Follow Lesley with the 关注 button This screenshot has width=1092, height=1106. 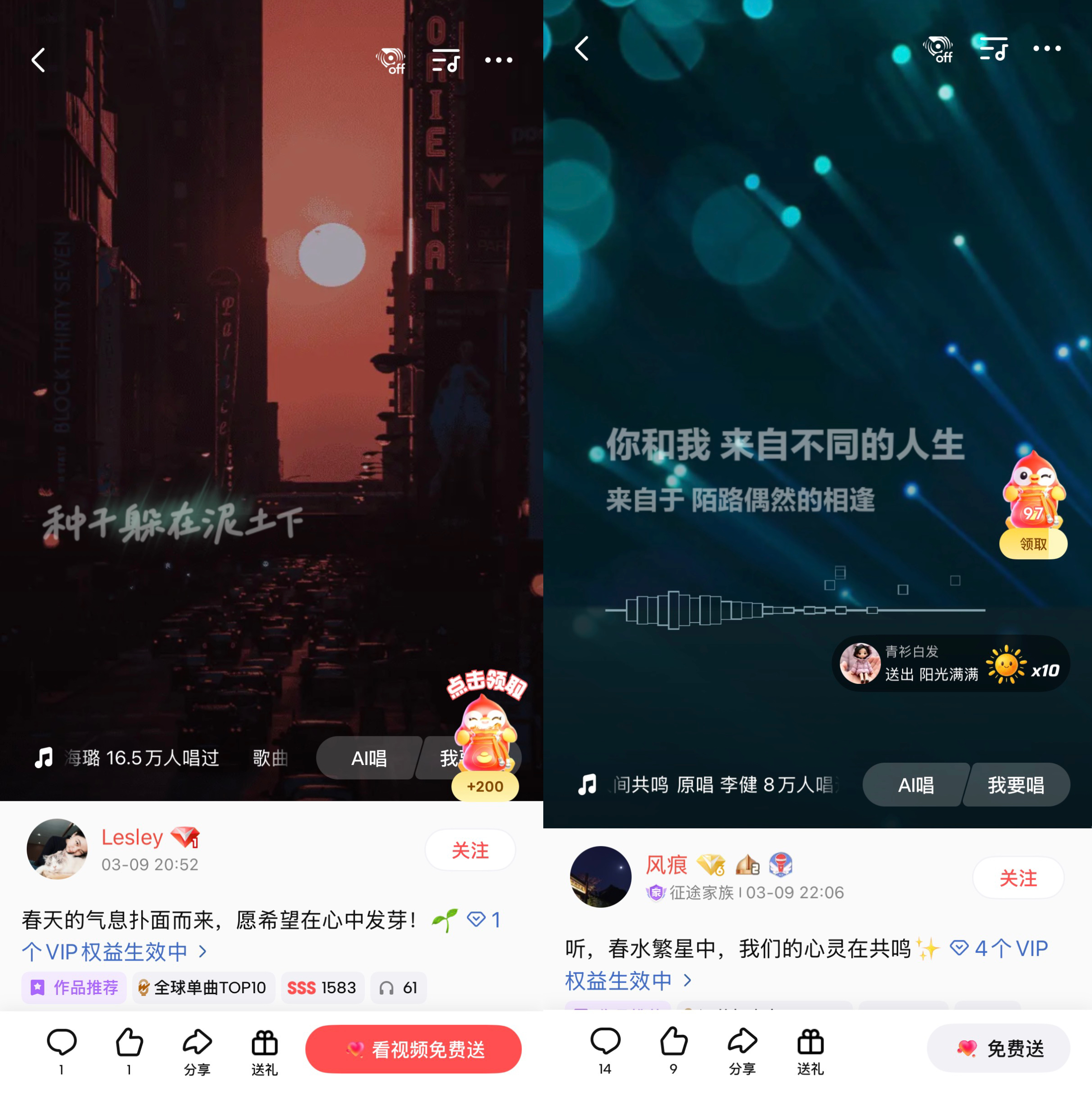[469, 850]
